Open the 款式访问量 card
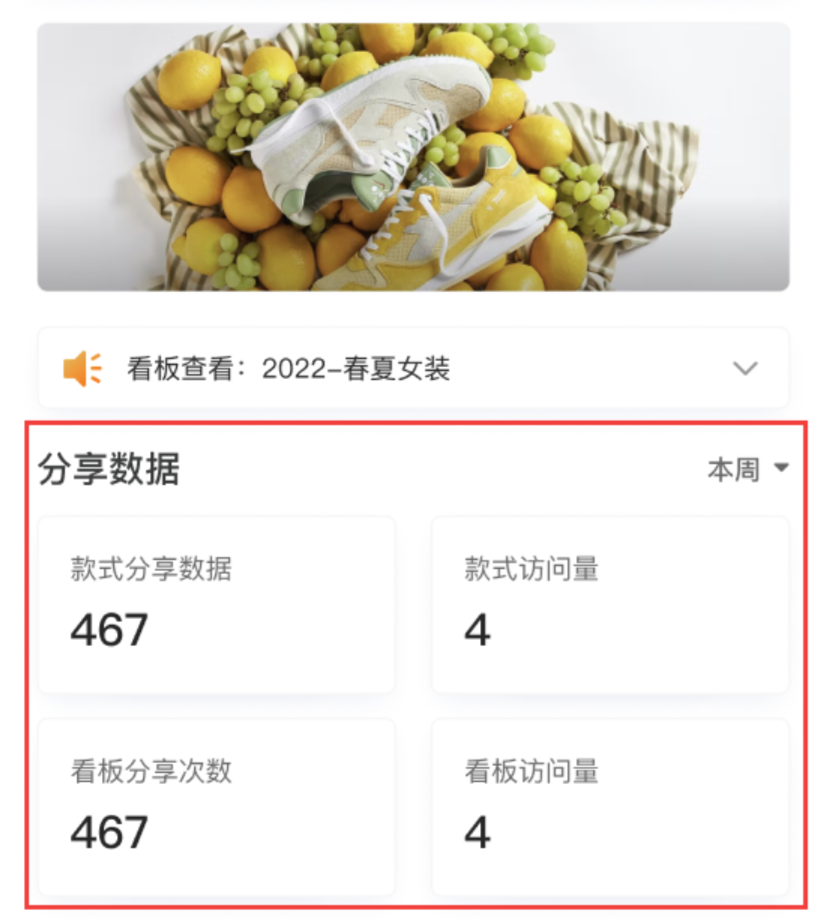 click(x=610, y=604)
